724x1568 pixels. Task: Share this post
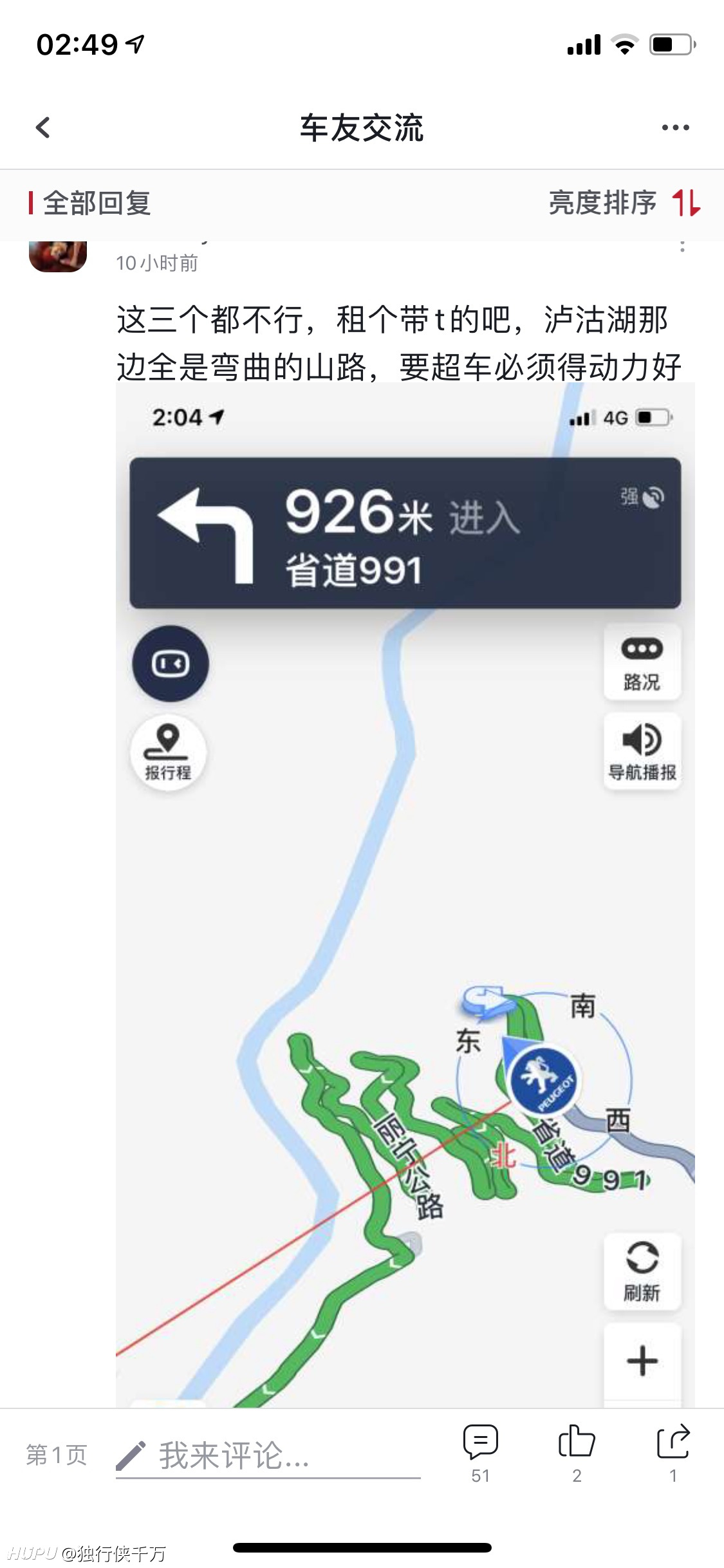click(673, 1453)
